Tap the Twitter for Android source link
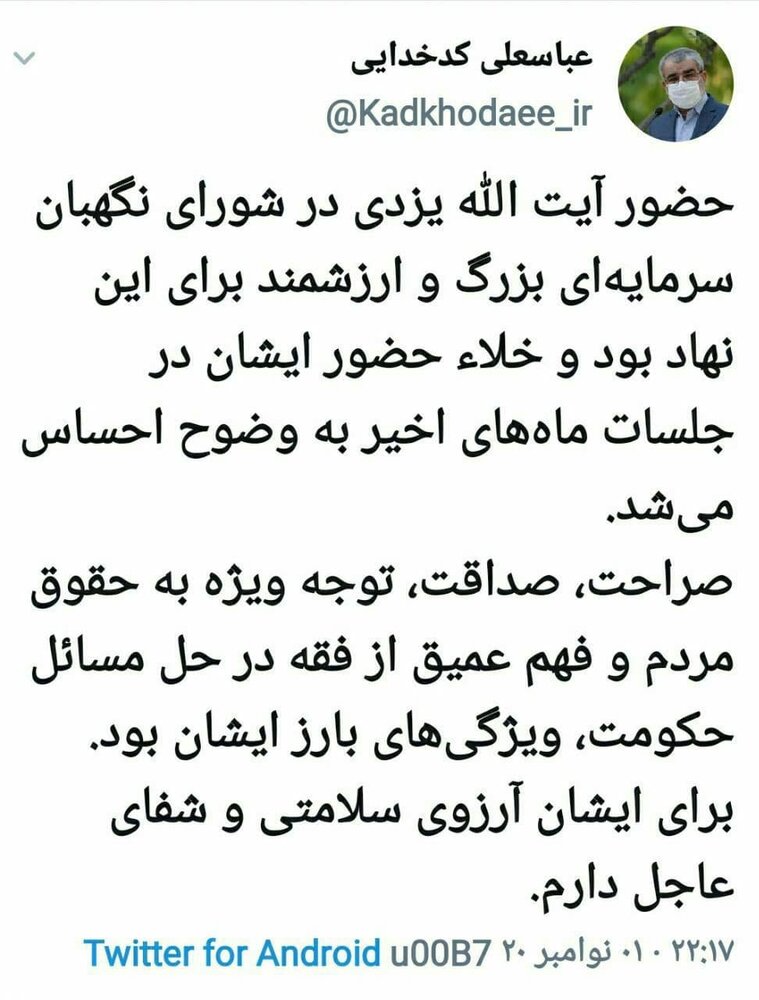This screenshot has height=1000, width=759. click(x=232, y=951)
